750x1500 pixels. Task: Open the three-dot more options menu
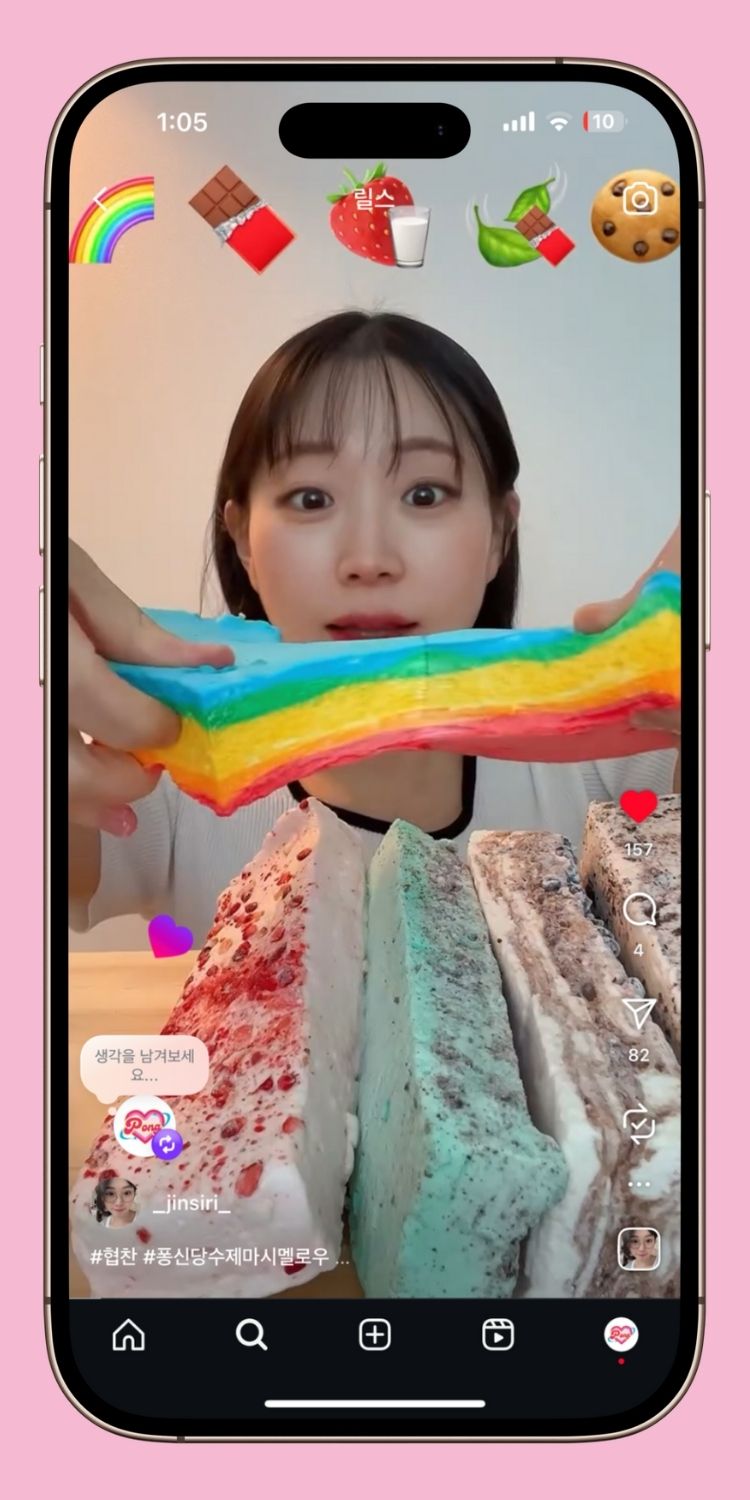click(x=638, y=1185)
